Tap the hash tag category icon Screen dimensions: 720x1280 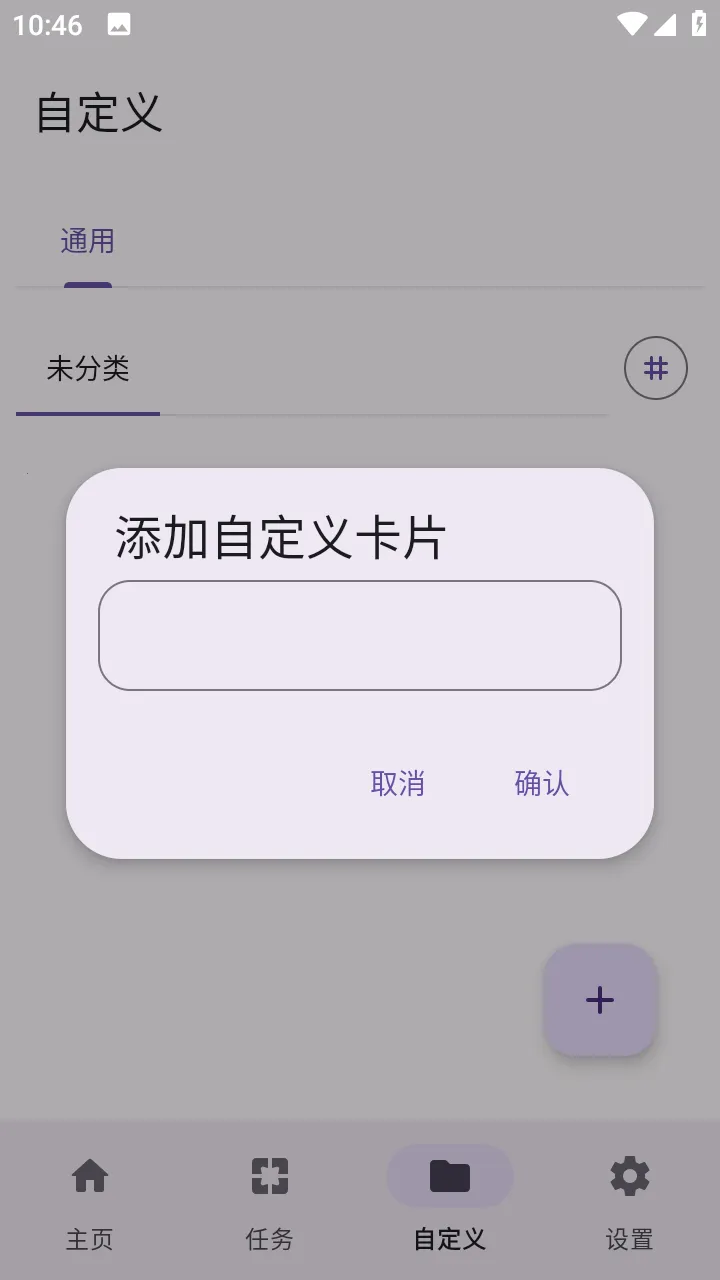[656, 368]
